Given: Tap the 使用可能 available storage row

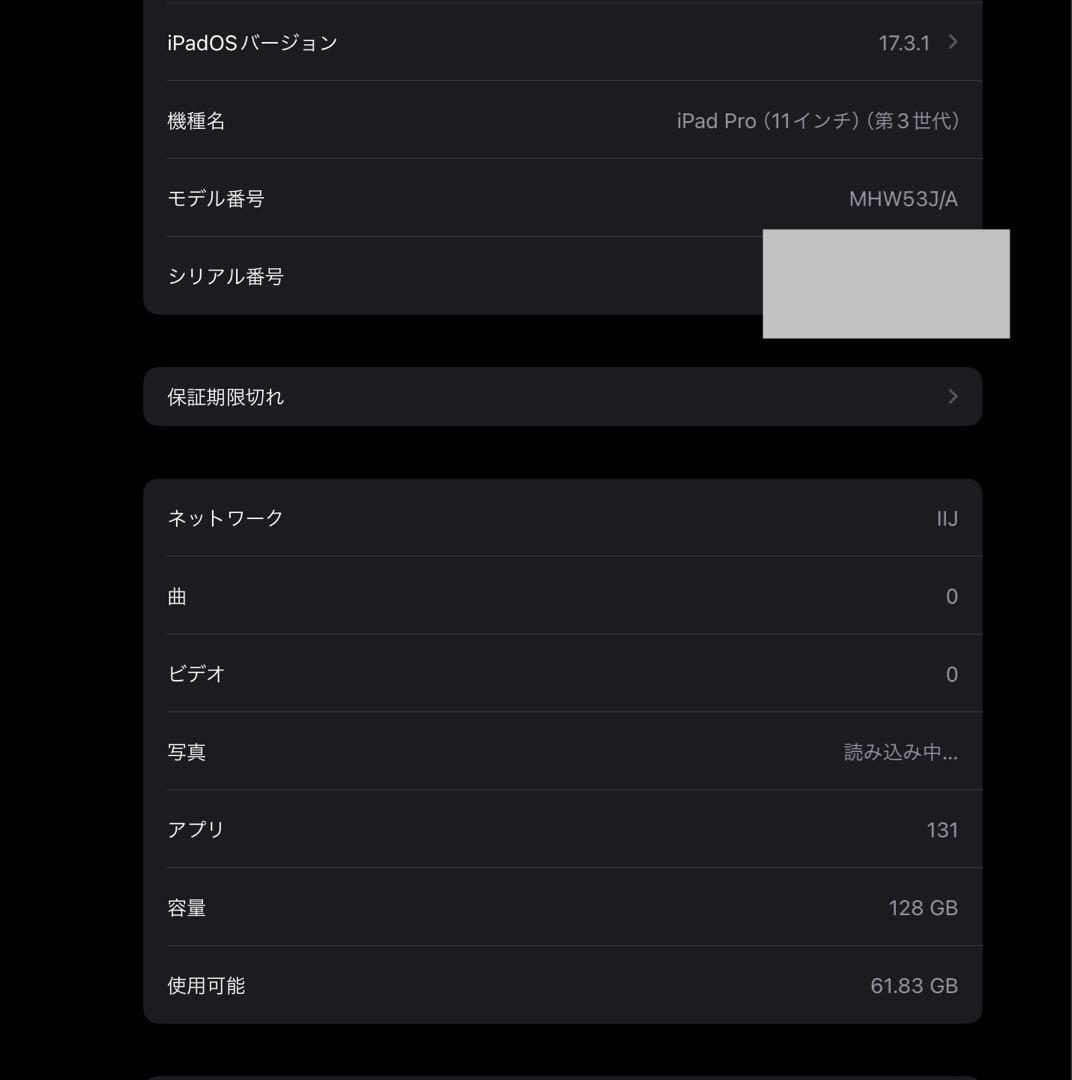Looking at the screenshot, I should click(x=560, y=984).
